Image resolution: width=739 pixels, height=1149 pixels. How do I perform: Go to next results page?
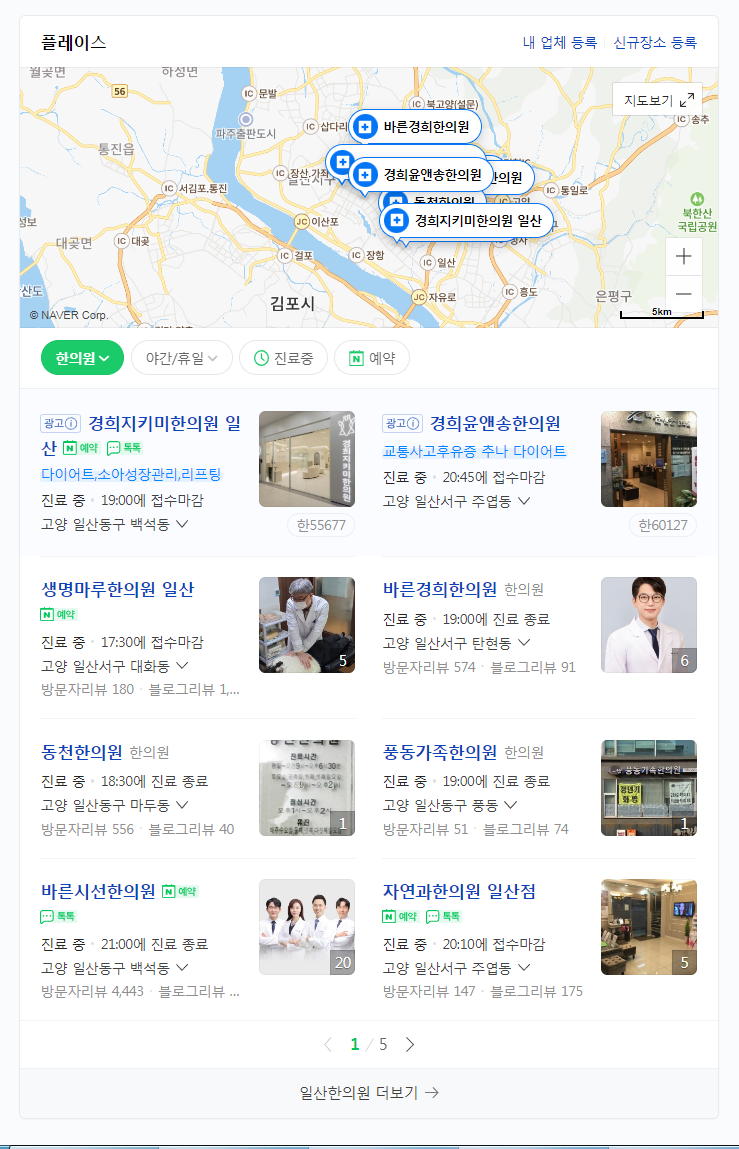[410, 1045]
